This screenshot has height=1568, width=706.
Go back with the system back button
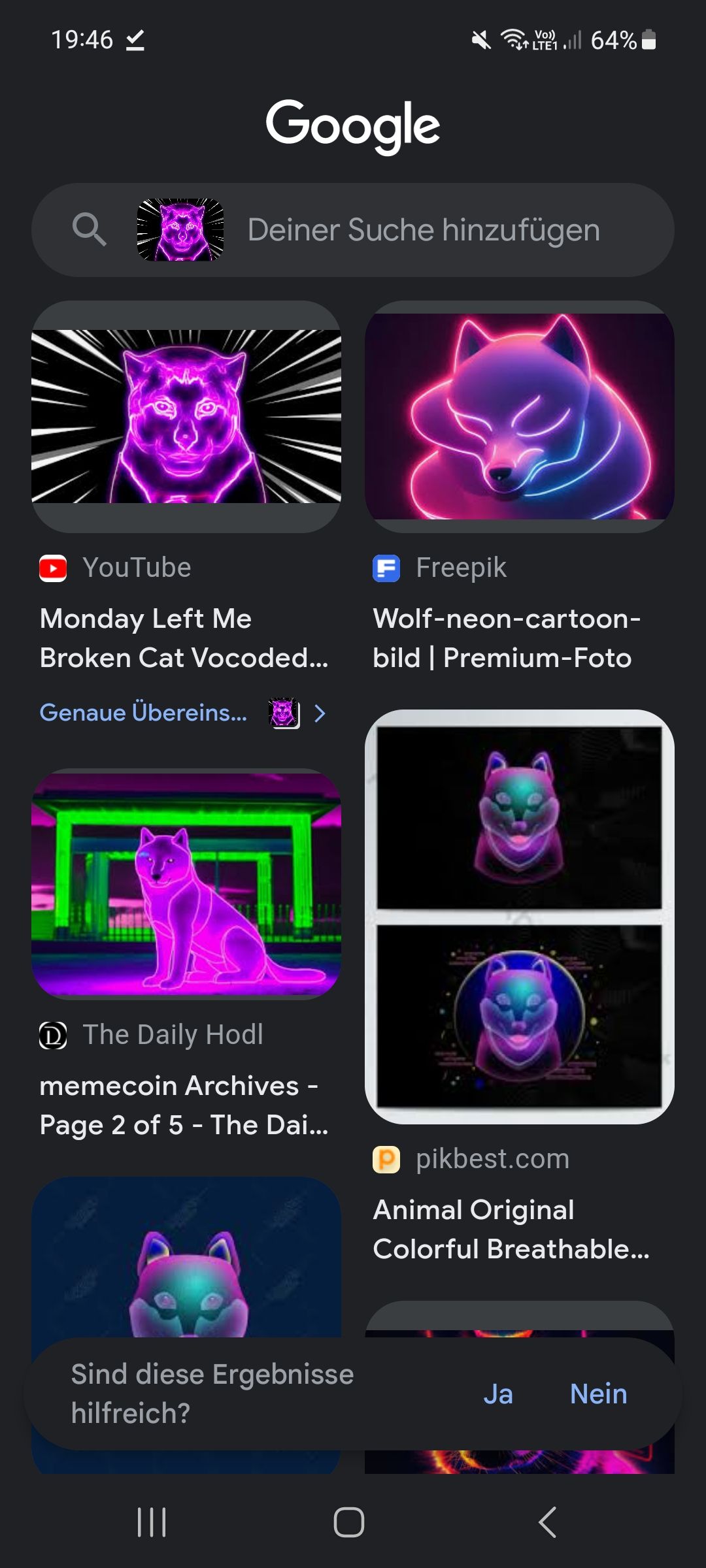click(548, 1522)
